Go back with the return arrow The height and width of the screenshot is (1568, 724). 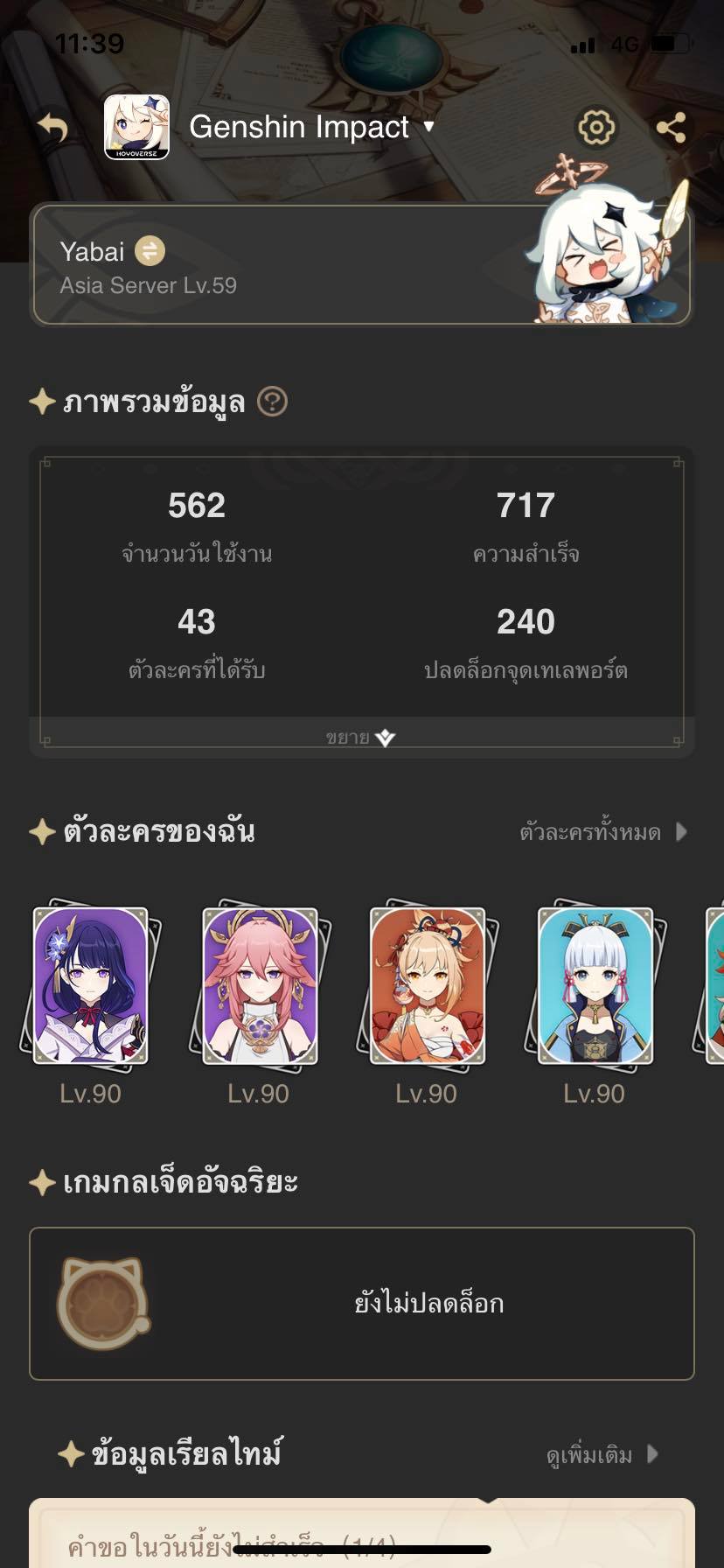pos(53,128)
